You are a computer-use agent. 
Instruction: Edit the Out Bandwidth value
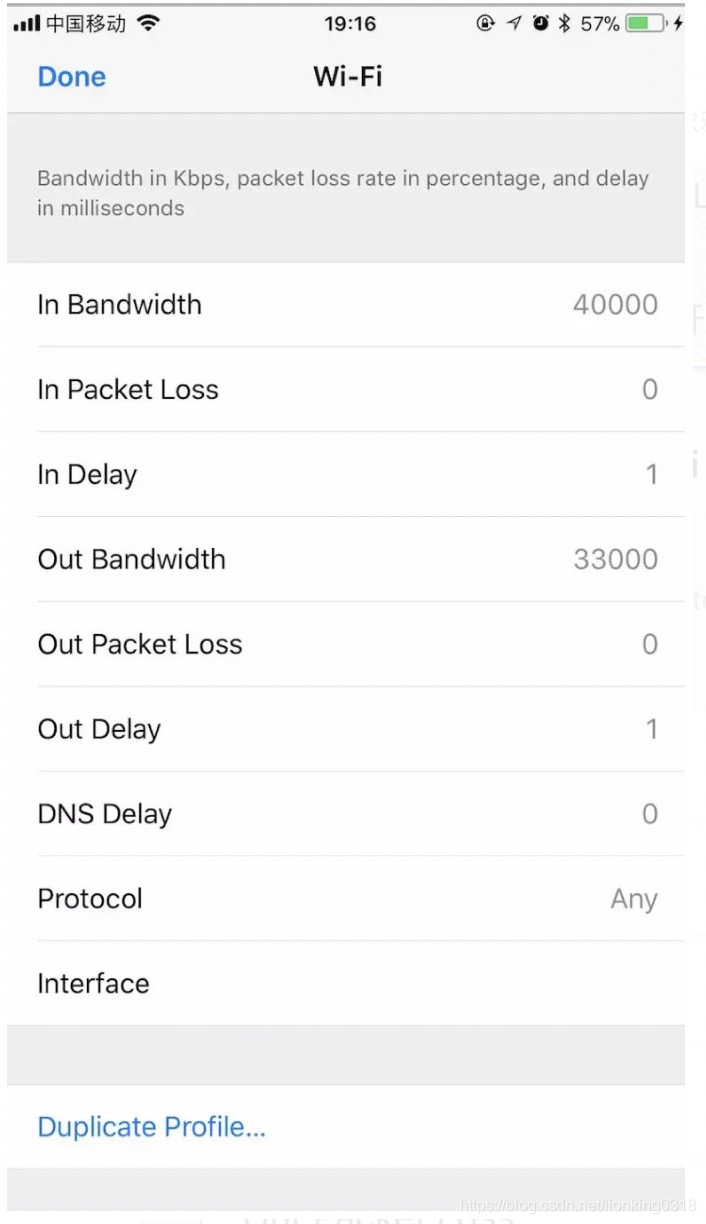615,559
